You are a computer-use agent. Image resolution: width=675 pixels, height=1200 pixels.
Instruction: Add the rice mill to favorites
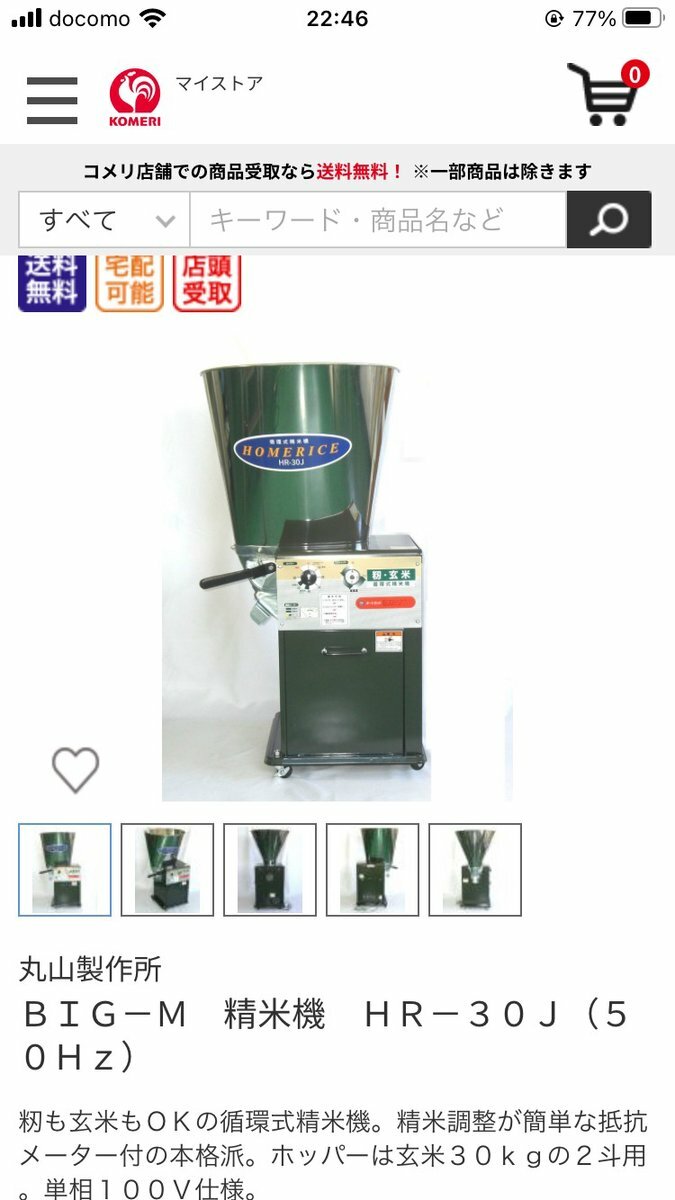coord(76,769)
